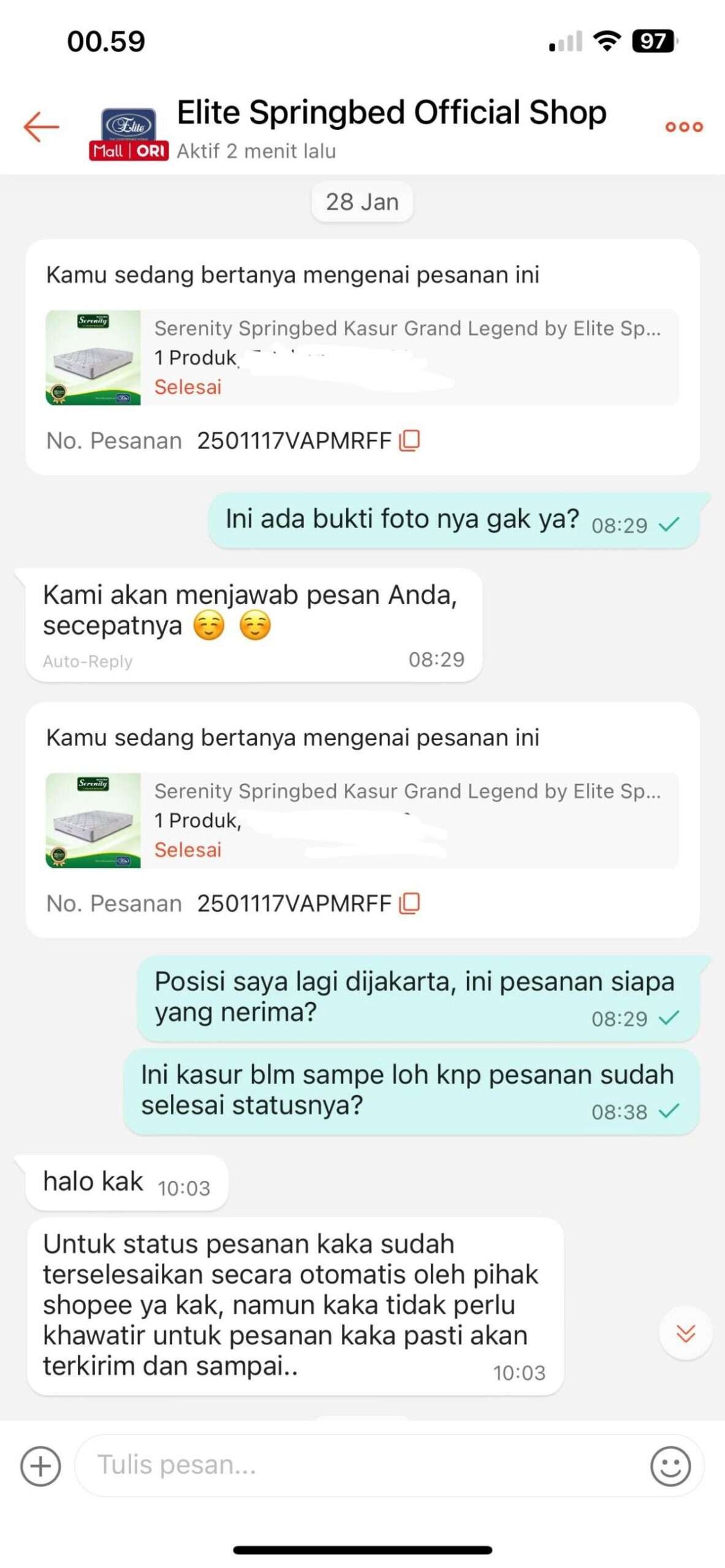725x1568 pixels.
Task: Open the first Serenity Springbed order card
Action: coord(362,358)
